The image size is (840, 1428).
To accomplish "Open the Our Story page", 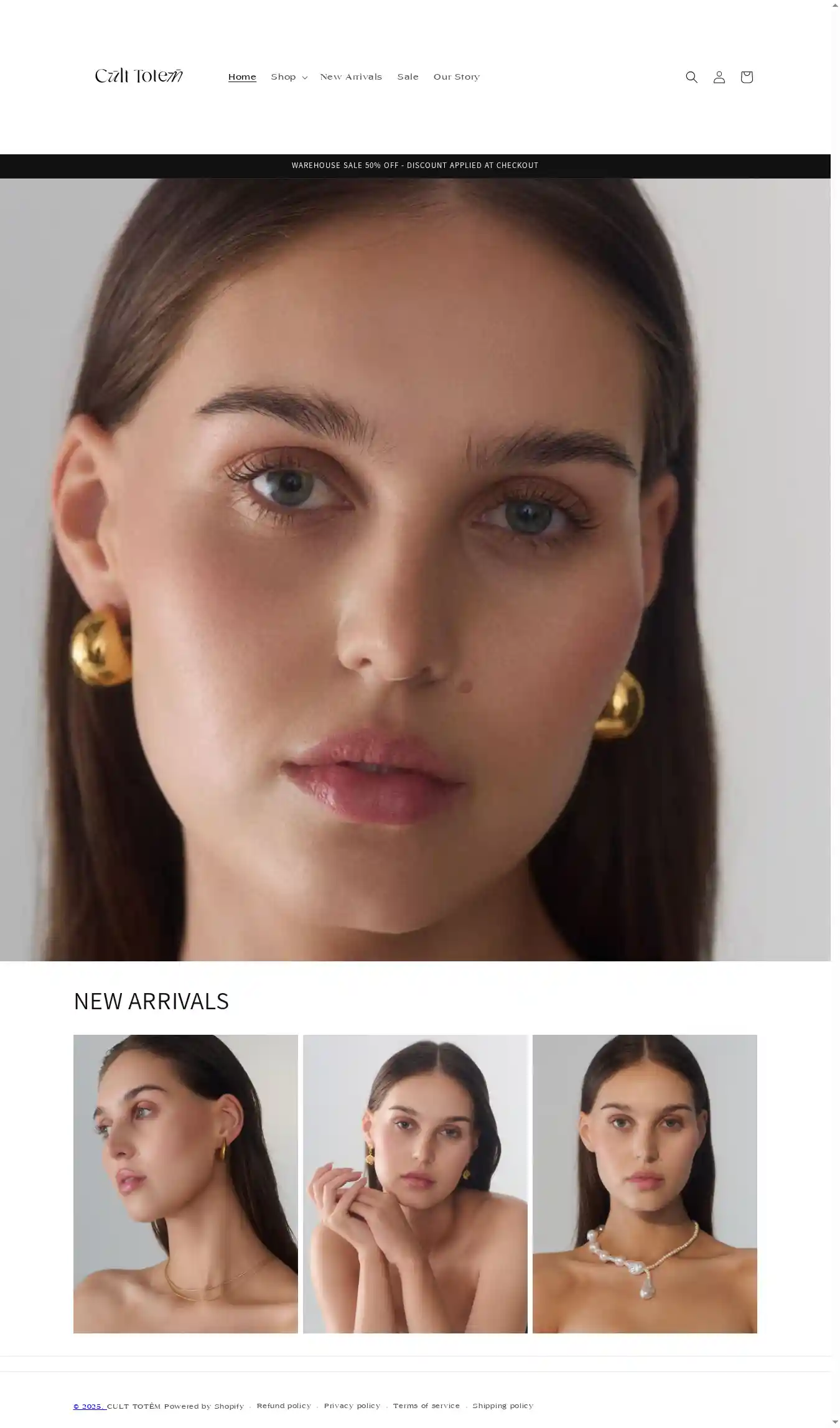I will [x=456, y=77].
